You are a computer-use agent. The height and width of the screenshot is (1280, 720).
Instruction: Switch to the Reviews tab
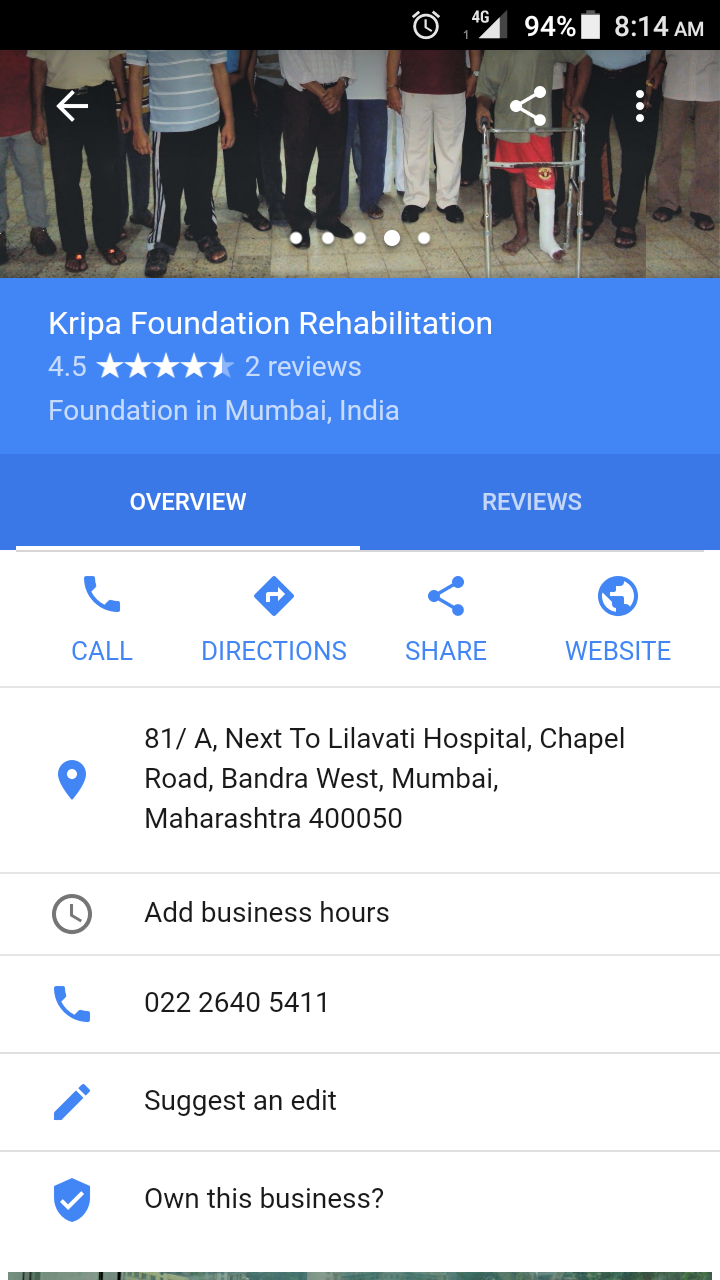click(531, 501)
